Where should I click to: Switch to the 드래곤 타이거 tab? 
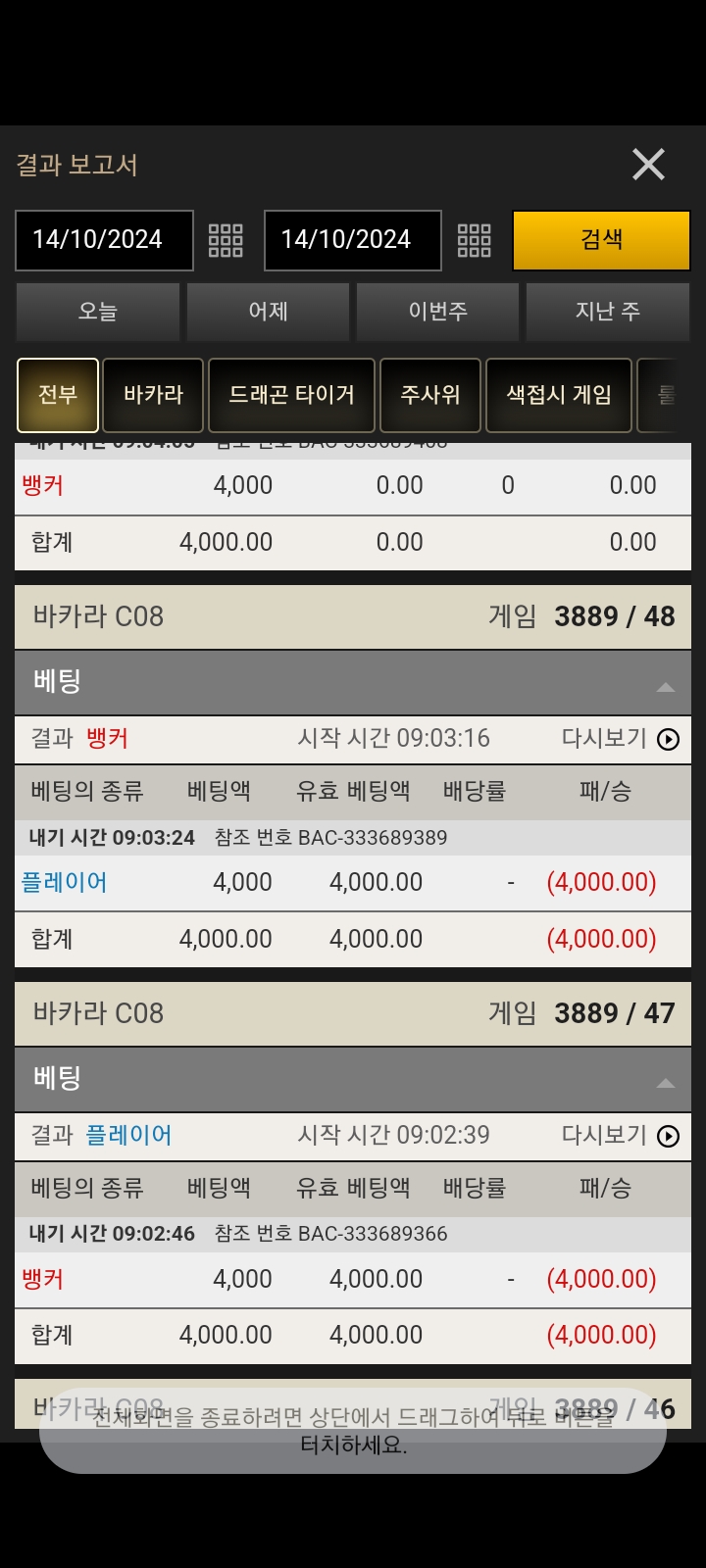291,395
